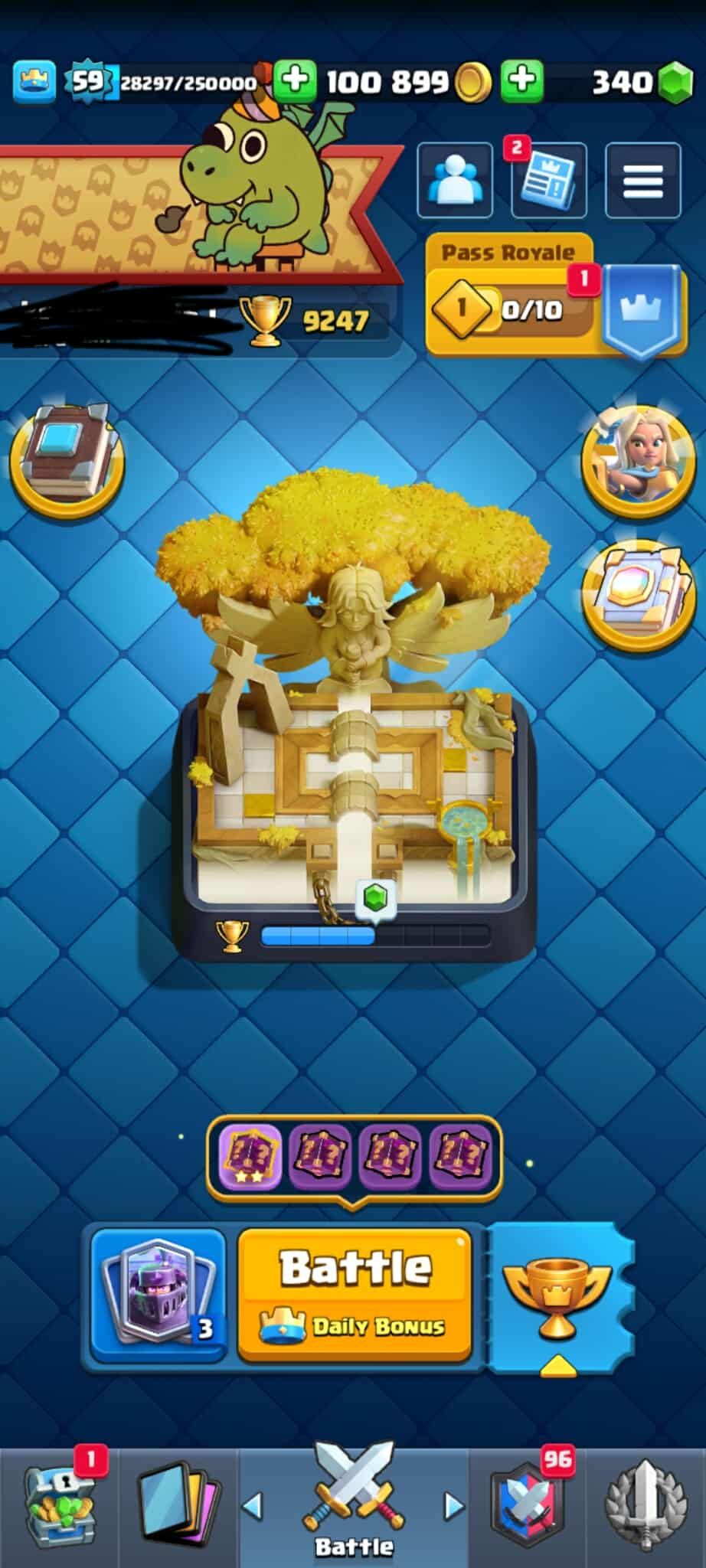
Task: Open the blonde champion event icon
Action: (638, 461)
